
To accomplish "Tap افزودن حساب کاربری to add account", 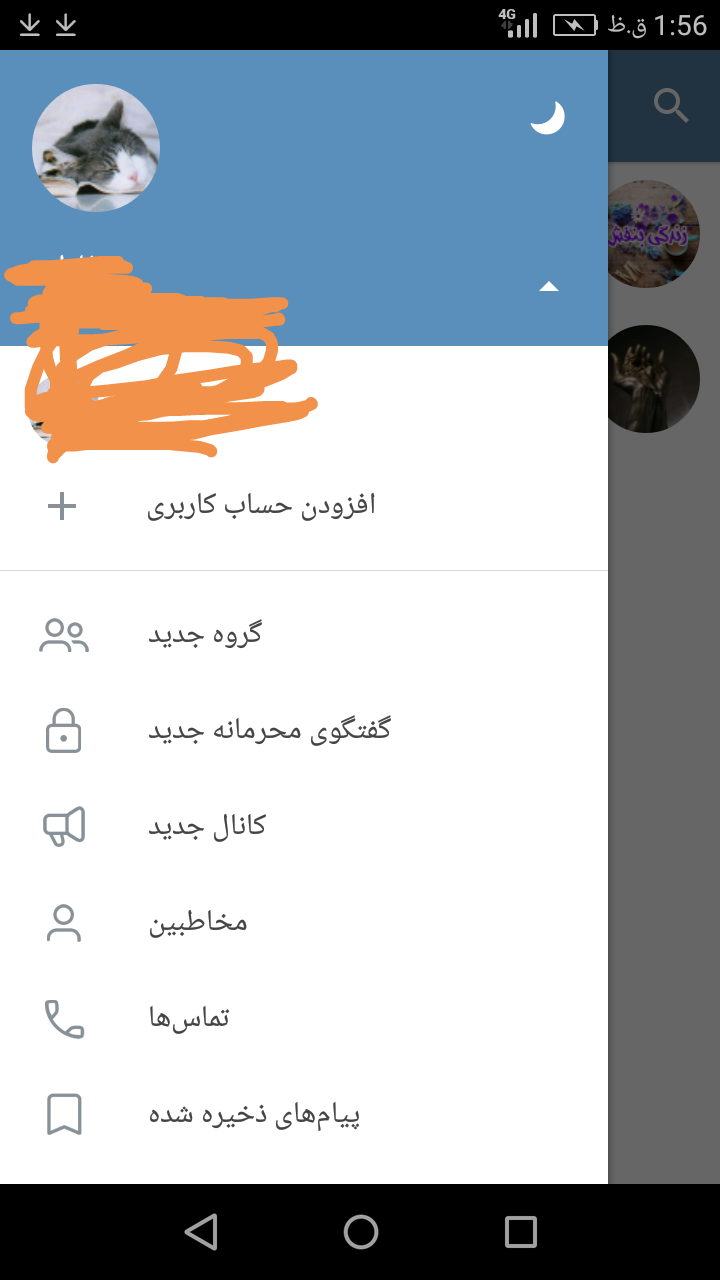I will (x=262, y=506).
